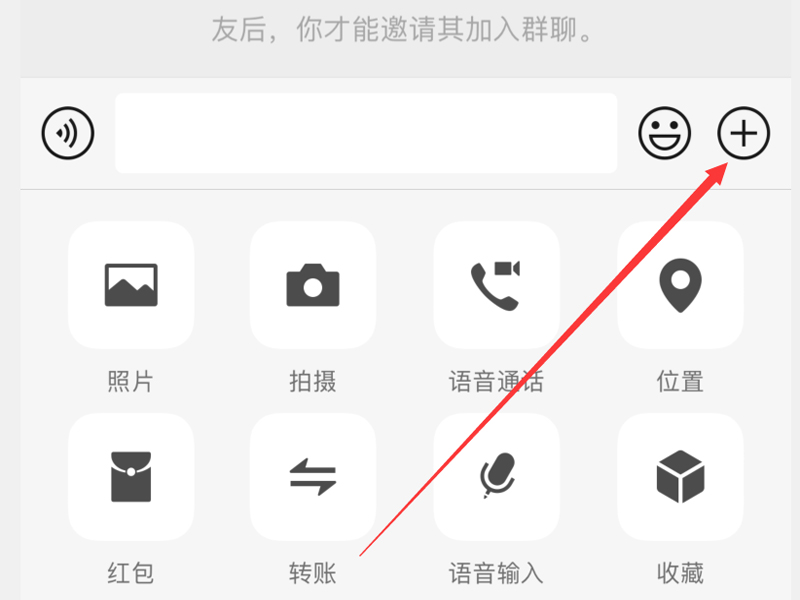Open 转账 to transfer money
Viewport: 800px width, 600px height.
313,477
